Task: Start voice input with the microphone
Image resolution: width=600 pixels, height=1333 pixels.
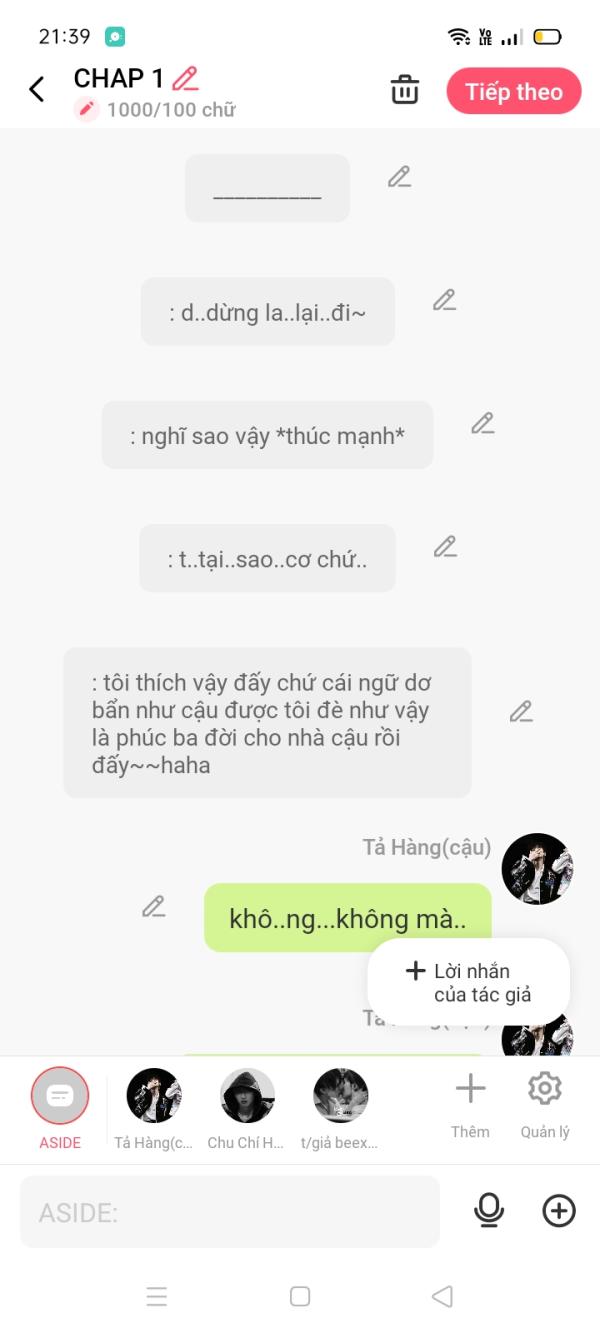Action: coord(488,1211)
